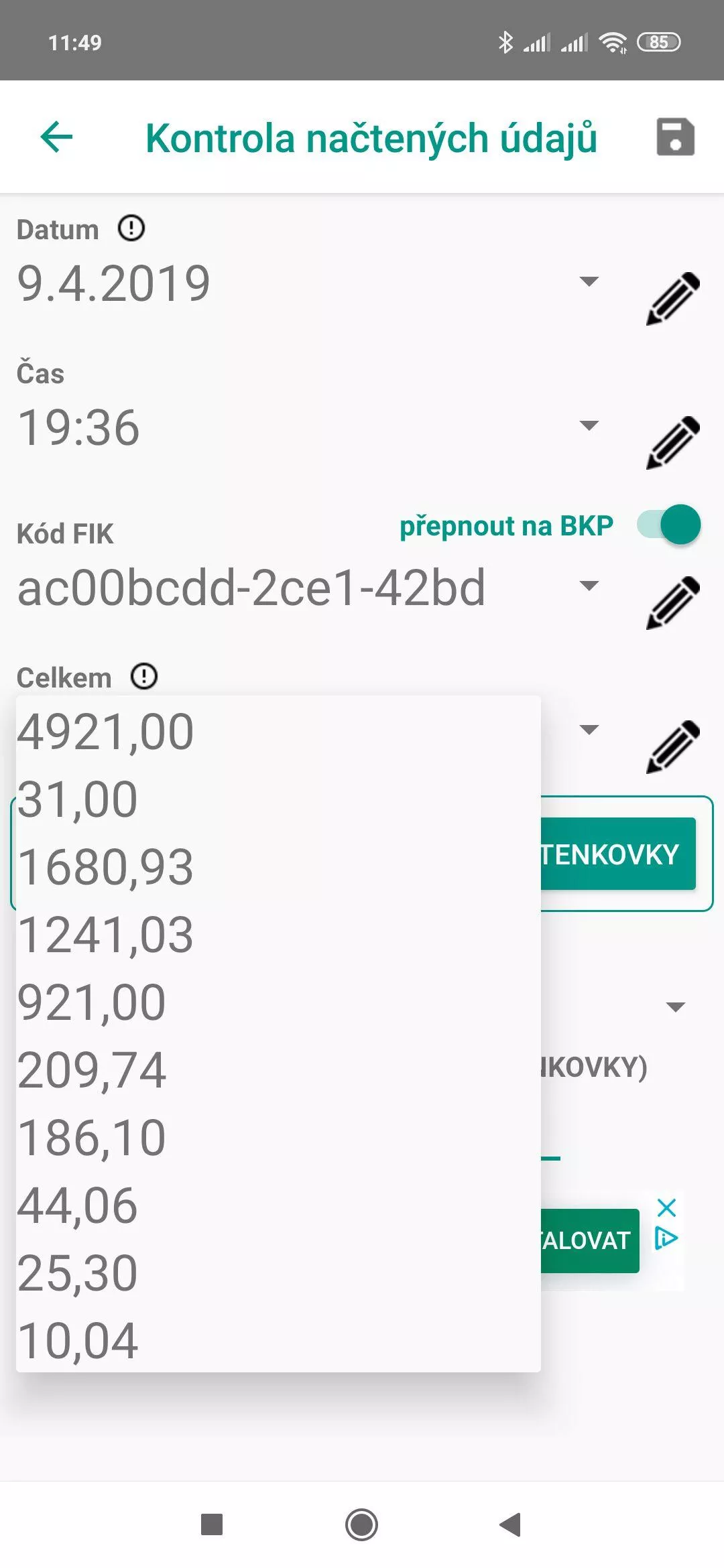
Task: Select the 1241,03 amount option
Action: (278, 934)
